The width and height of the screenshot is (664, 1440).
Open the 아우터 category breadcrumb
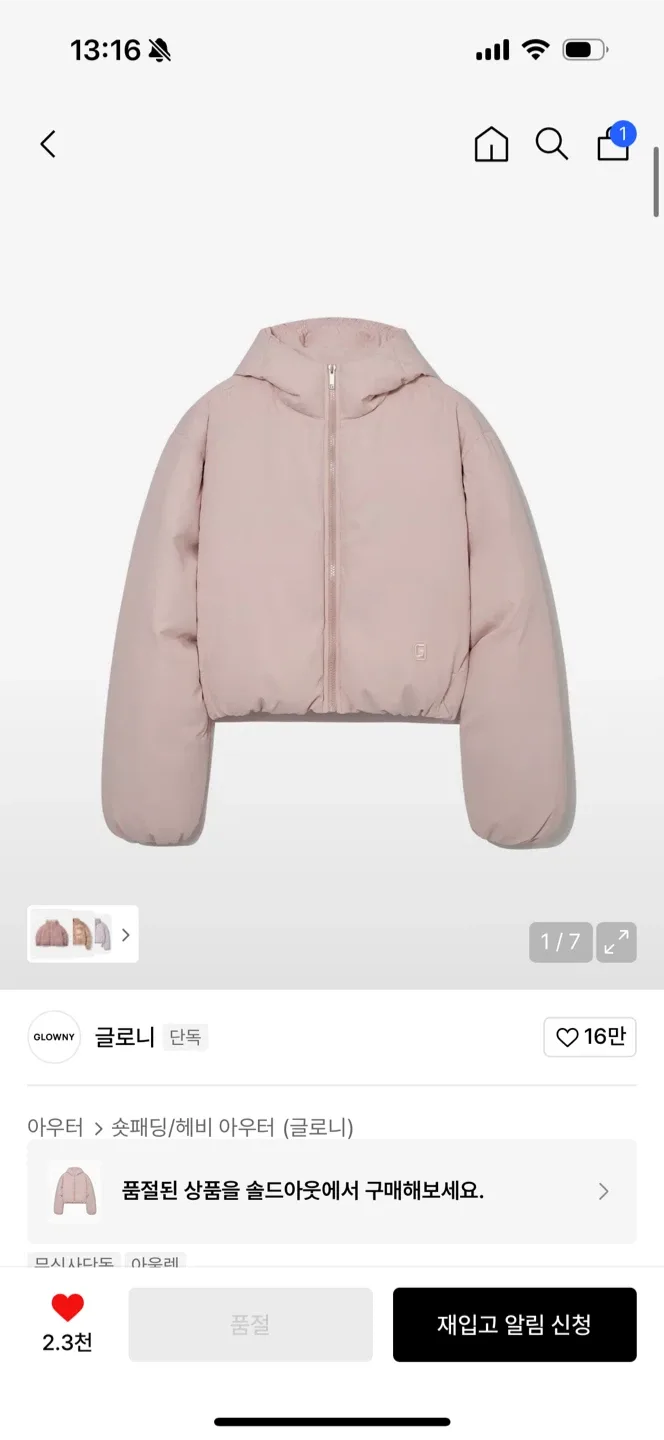(55, 1127)
